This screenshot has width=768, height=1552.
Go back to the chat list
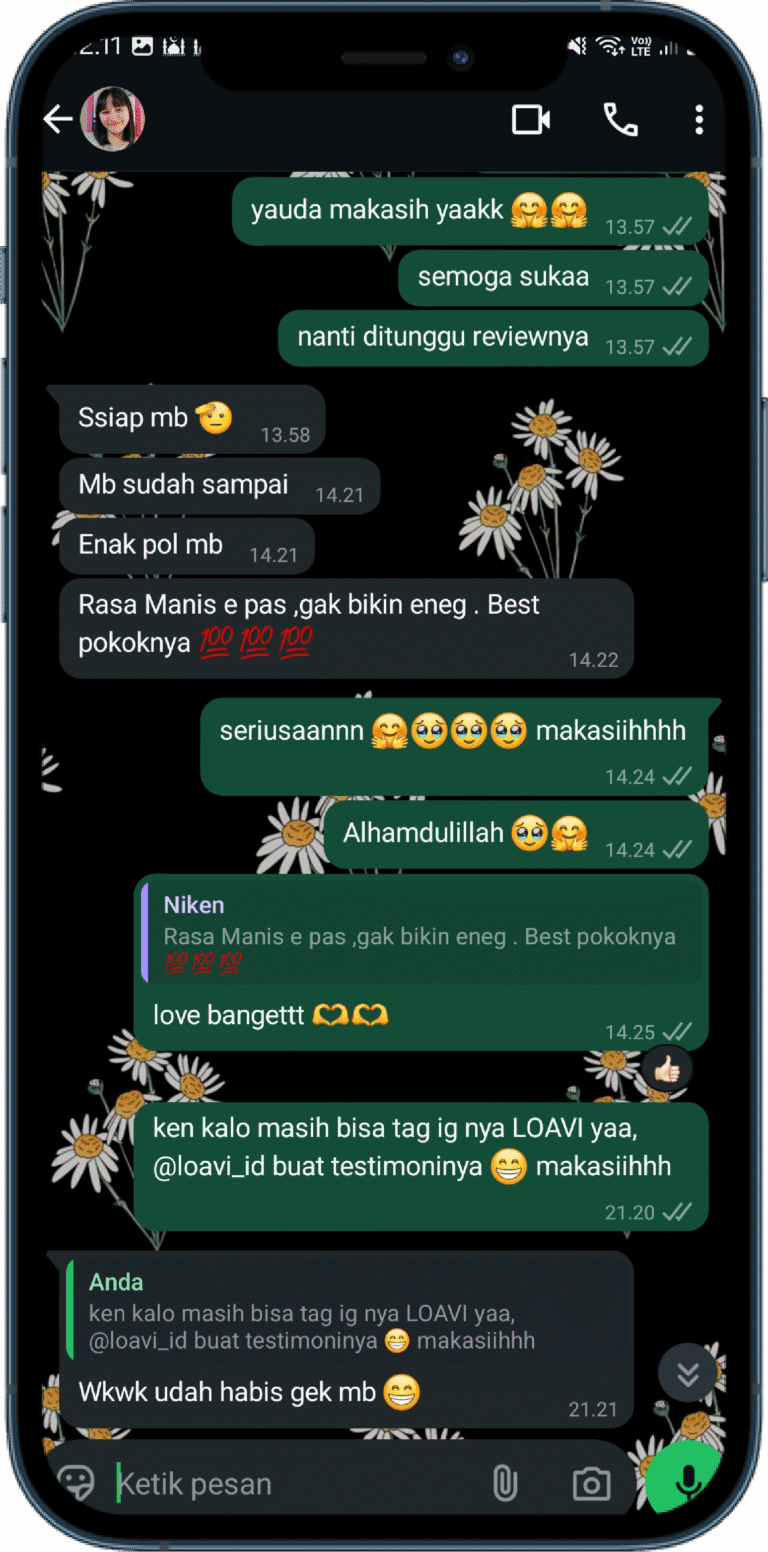[x=57, y=120]
